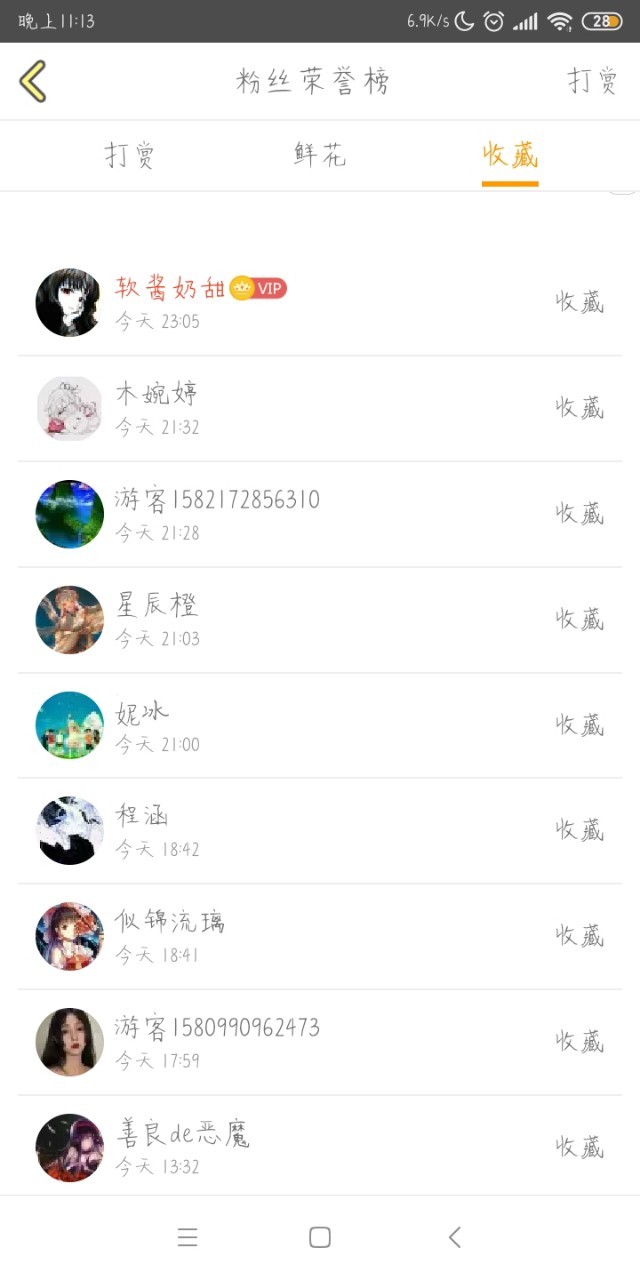
Task: Open 似锦流璃's entry
Action: (320, 937)
